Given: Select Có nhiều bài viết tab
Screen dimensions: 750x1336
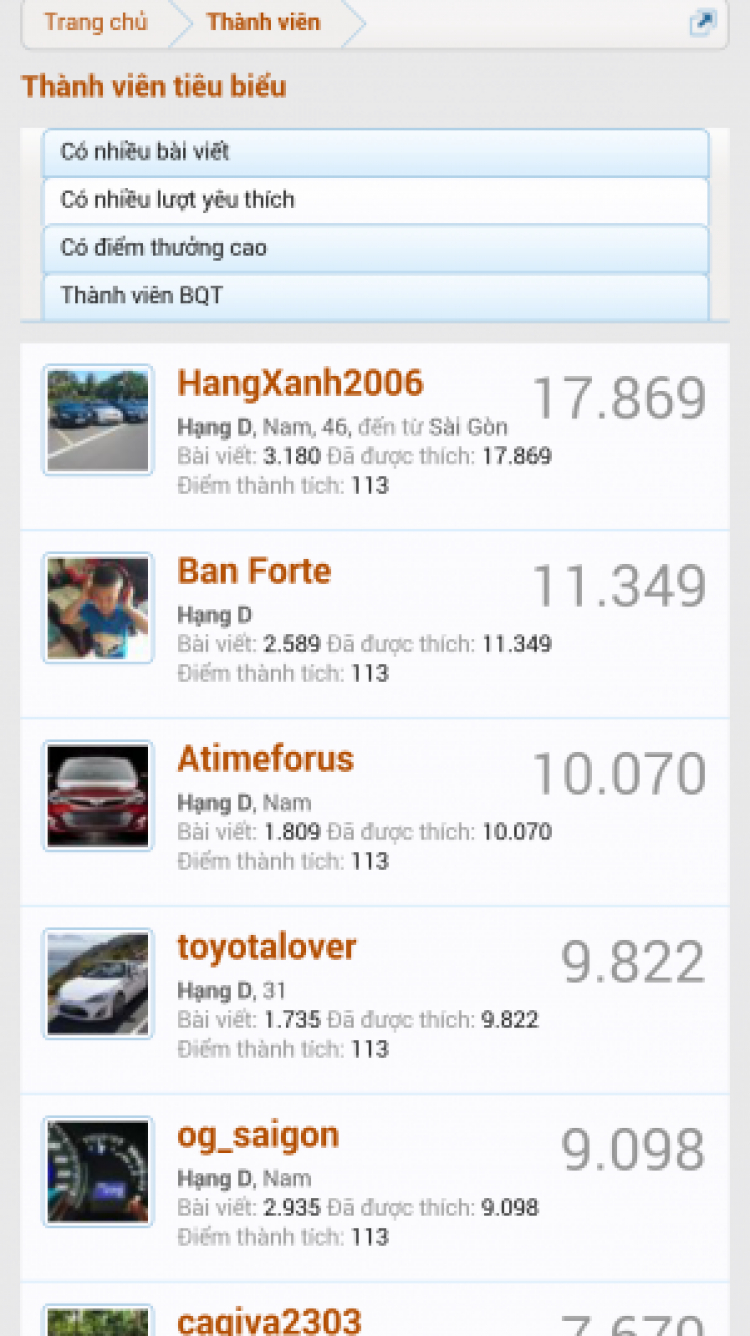Looking at the screenshot, I should (x=375, y=152).
